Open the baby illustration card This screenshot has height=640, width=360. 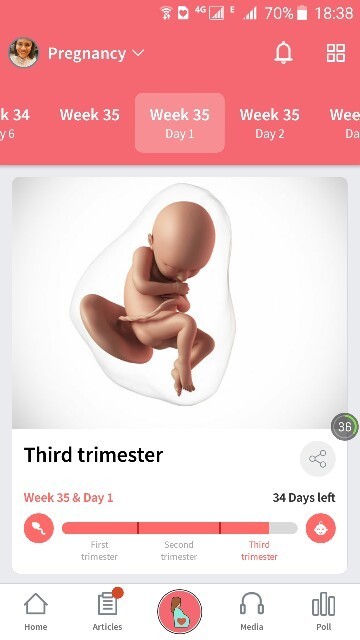tap(180, 303)
